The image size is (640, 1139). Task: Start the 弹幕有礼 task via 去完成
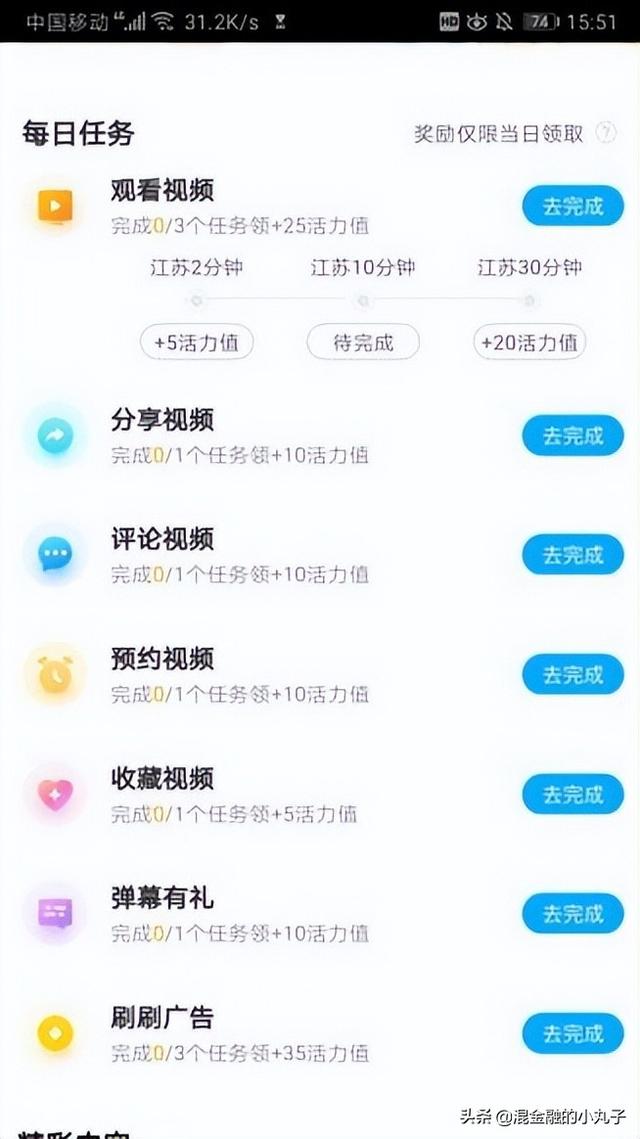click(572, 913)
